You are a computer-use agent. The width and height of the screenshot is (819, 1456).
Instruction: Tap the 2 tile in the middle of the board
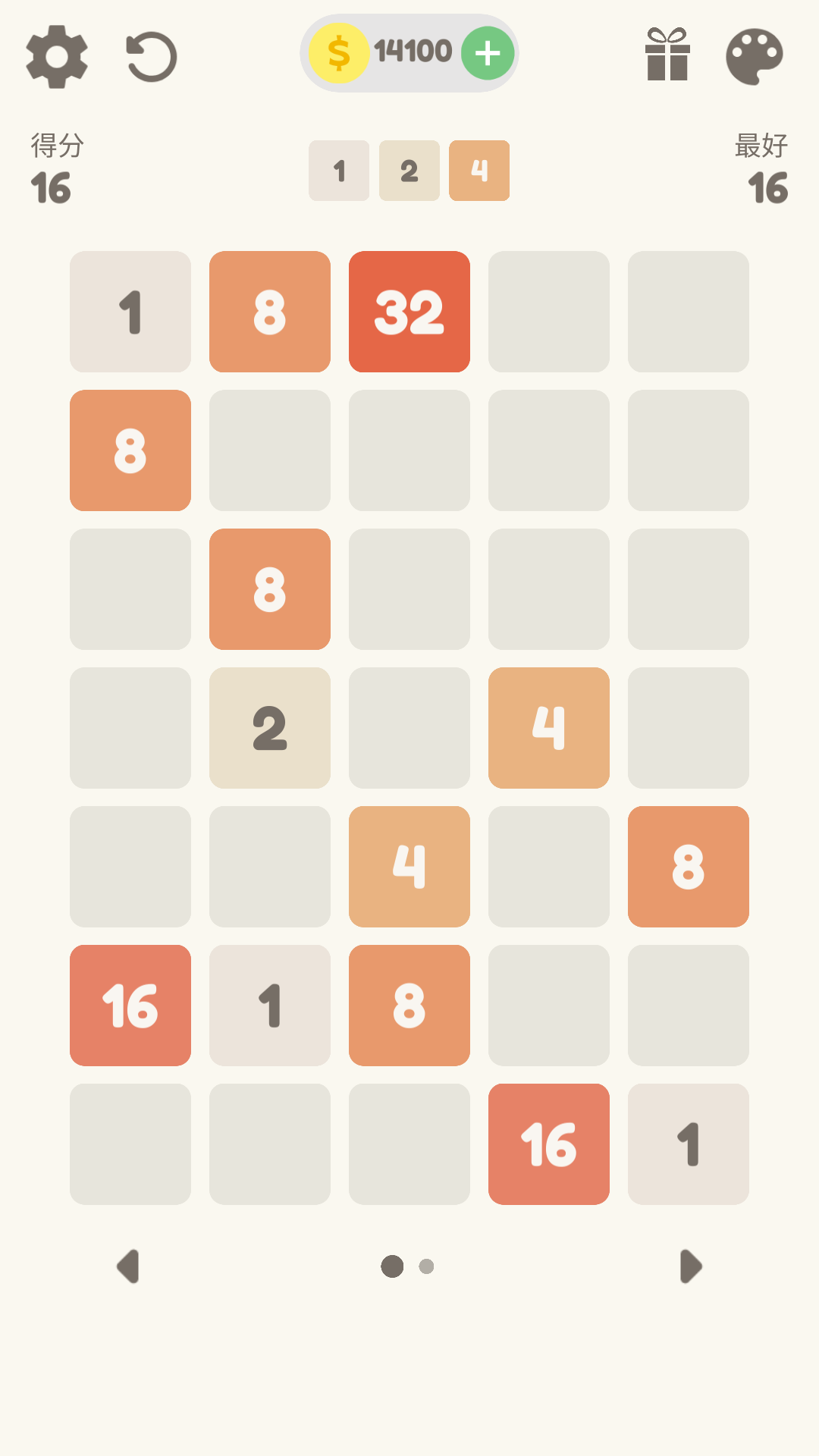point(269,727)
